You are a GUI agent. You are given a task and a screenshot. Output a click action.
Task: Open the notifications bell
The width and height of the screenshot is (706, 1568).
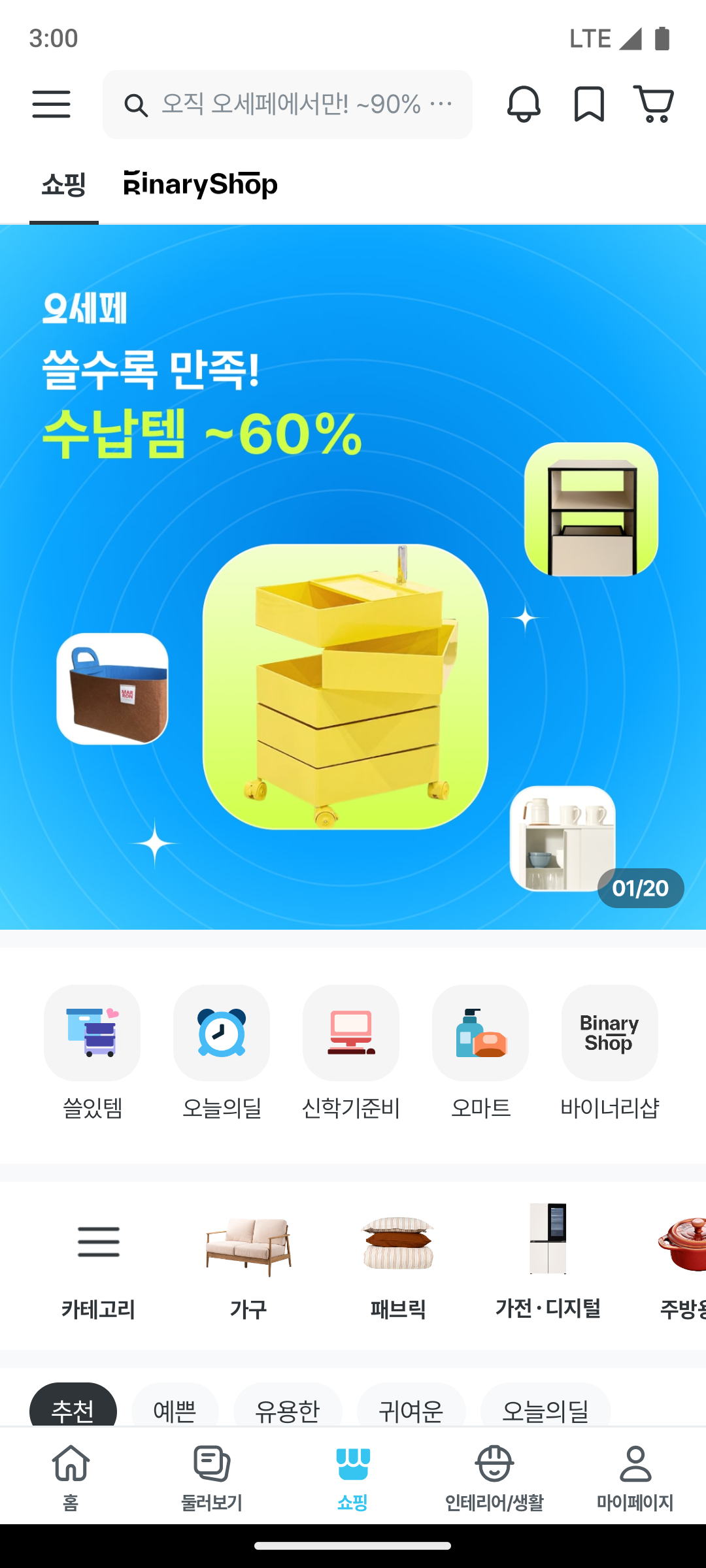tap(524, 105)
